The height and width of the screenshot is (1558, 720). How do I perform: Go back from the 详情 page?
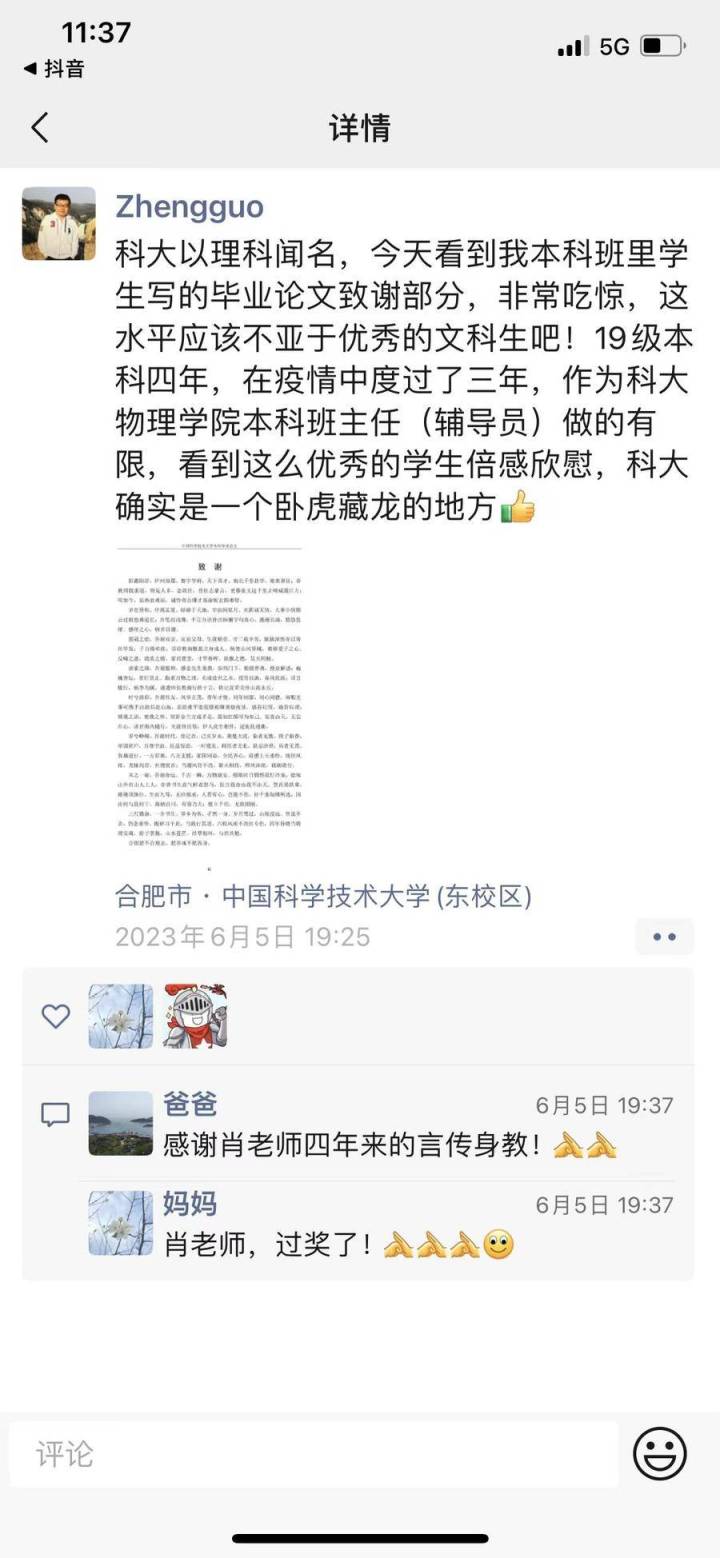click(x=40, y=128)
